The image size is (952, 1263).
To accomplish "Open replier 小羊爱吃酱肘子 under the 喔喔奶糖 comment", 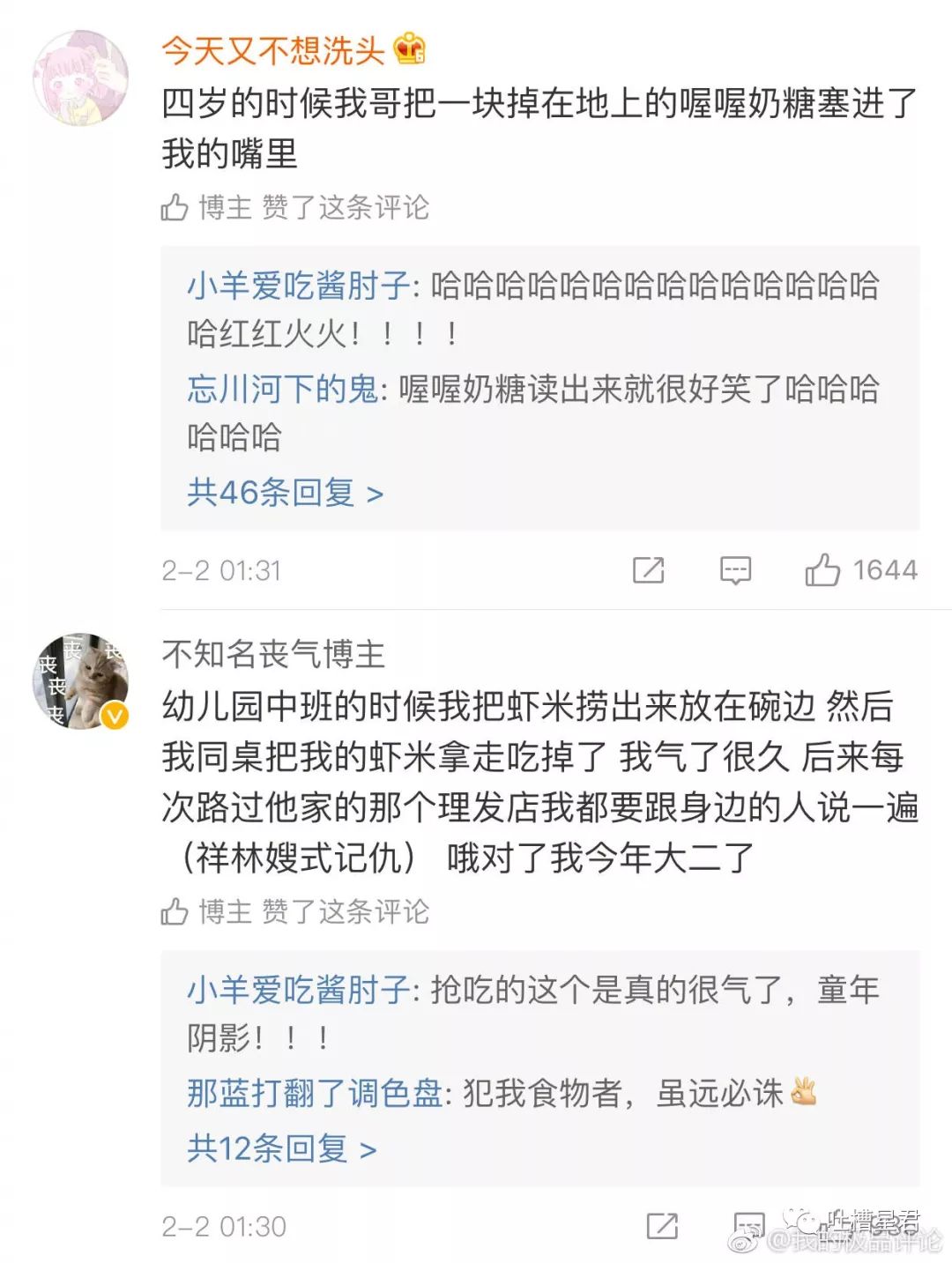I will tap(298, 286).
